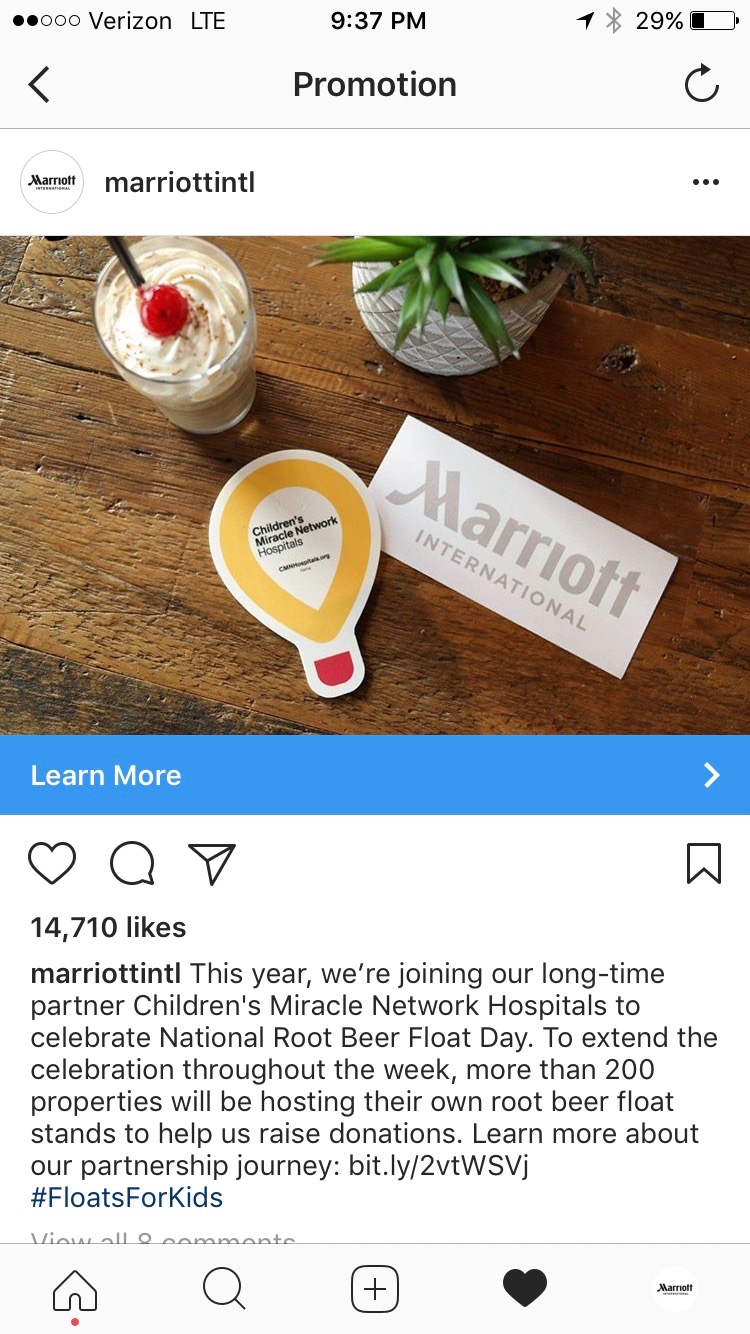Bookmark this post

703,863
